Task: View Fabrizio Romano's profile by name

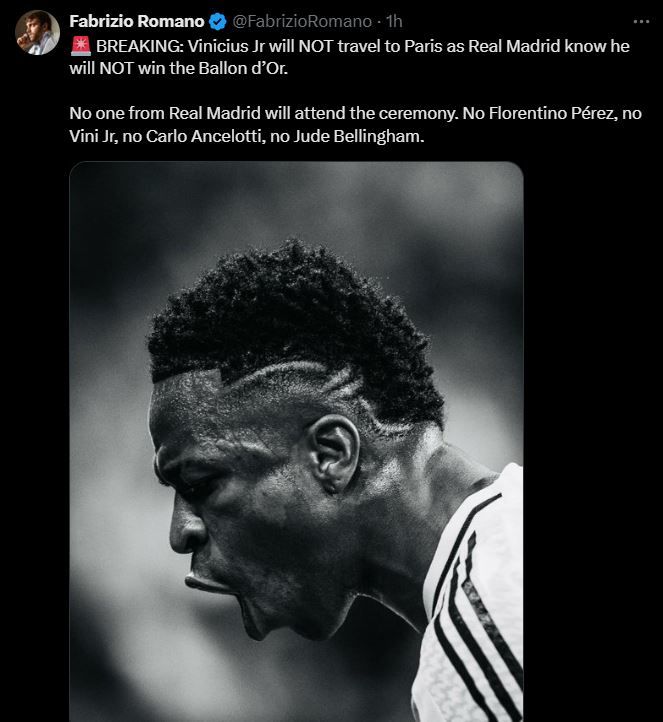Action: [x=135, y=21]
